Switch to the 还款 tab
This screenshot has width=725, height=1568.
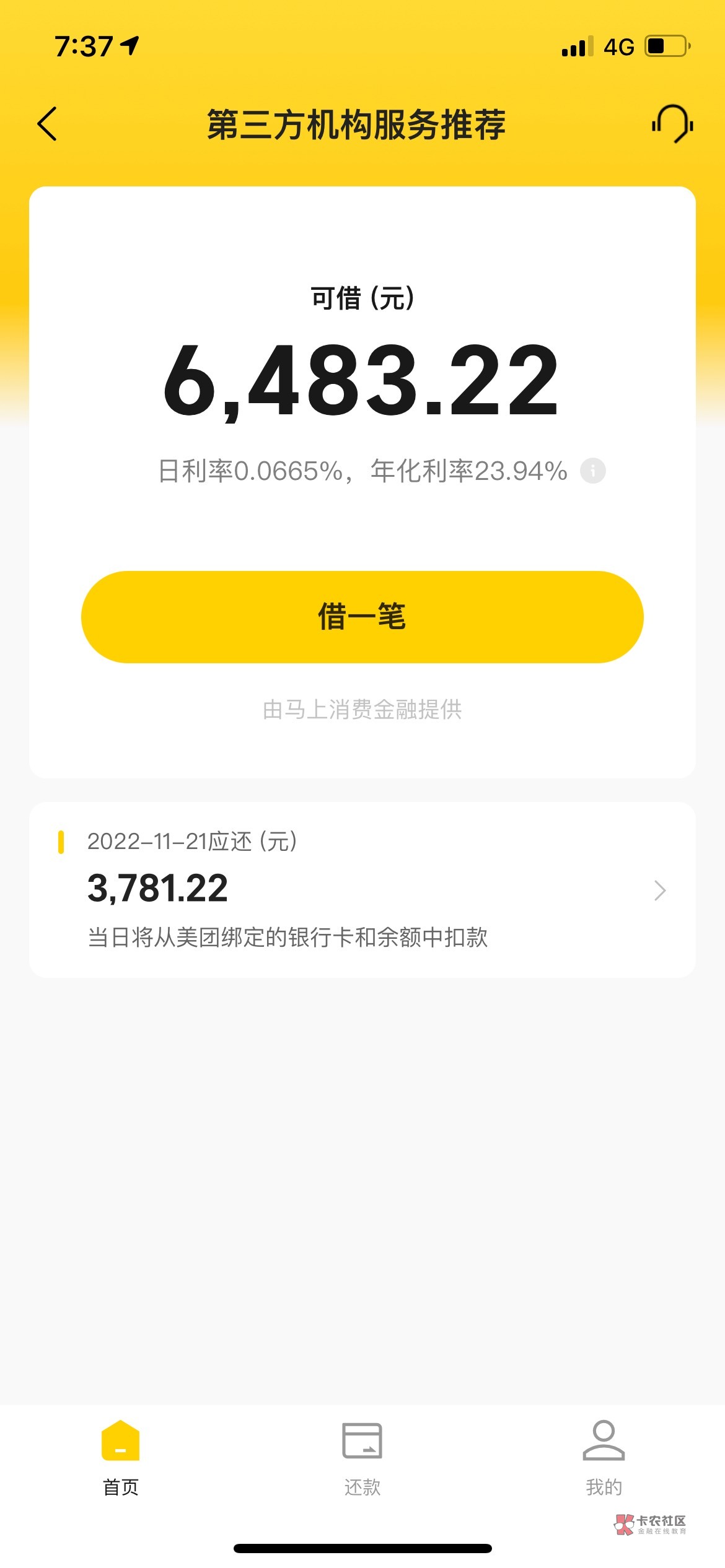(x=362, y=1459)
